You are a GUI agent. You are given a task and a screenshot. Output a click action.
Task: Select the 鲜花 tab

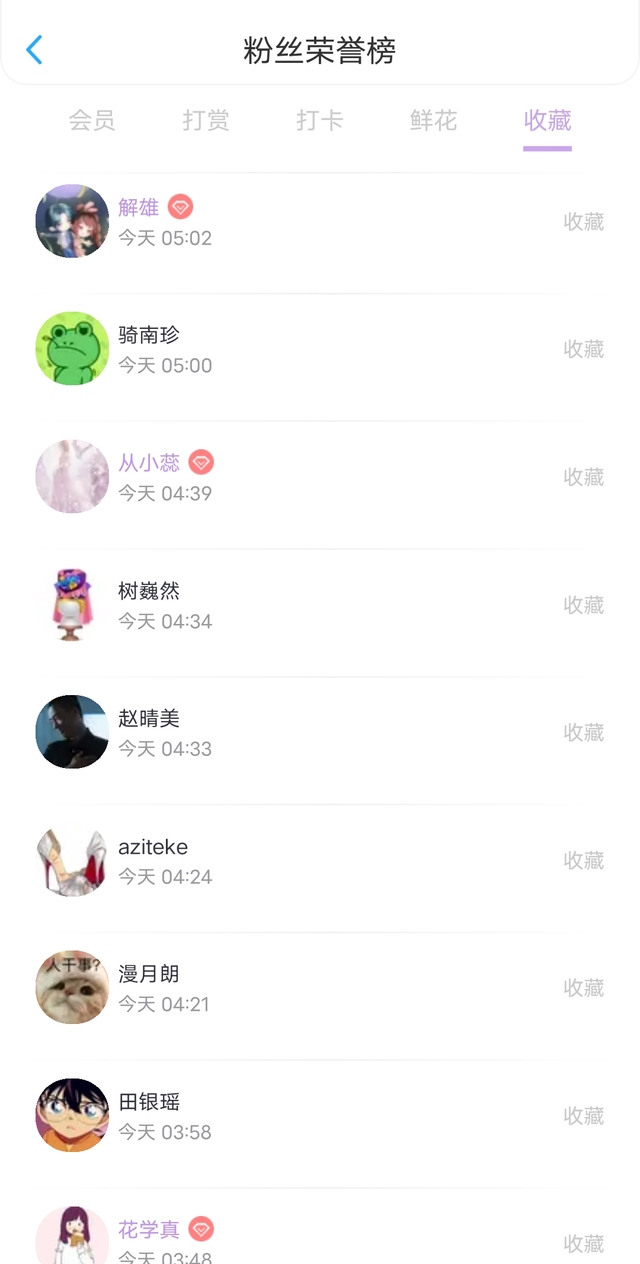(x=433, y=121)
